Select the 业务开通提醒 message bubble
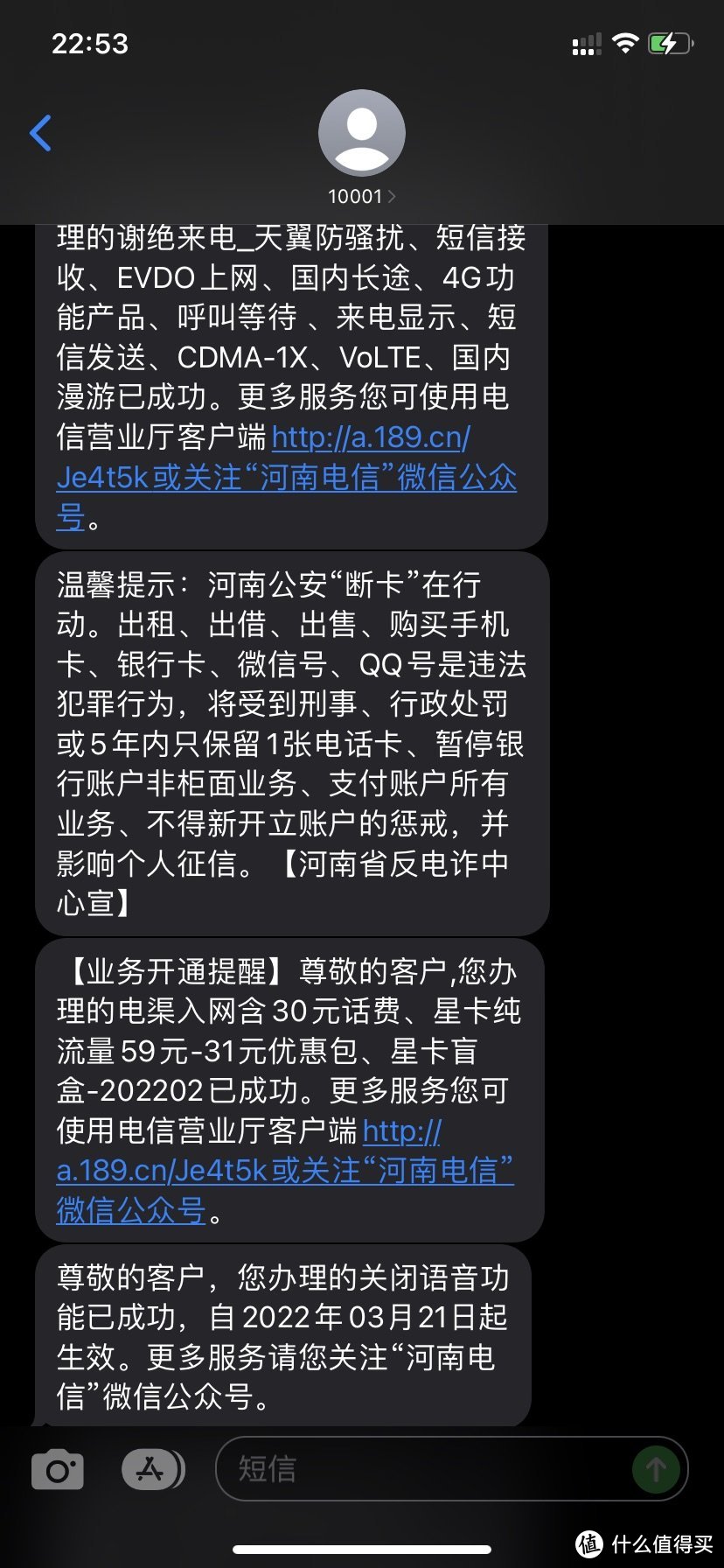Screen dimensions: 724x1568 click(x=289, y=1089)
